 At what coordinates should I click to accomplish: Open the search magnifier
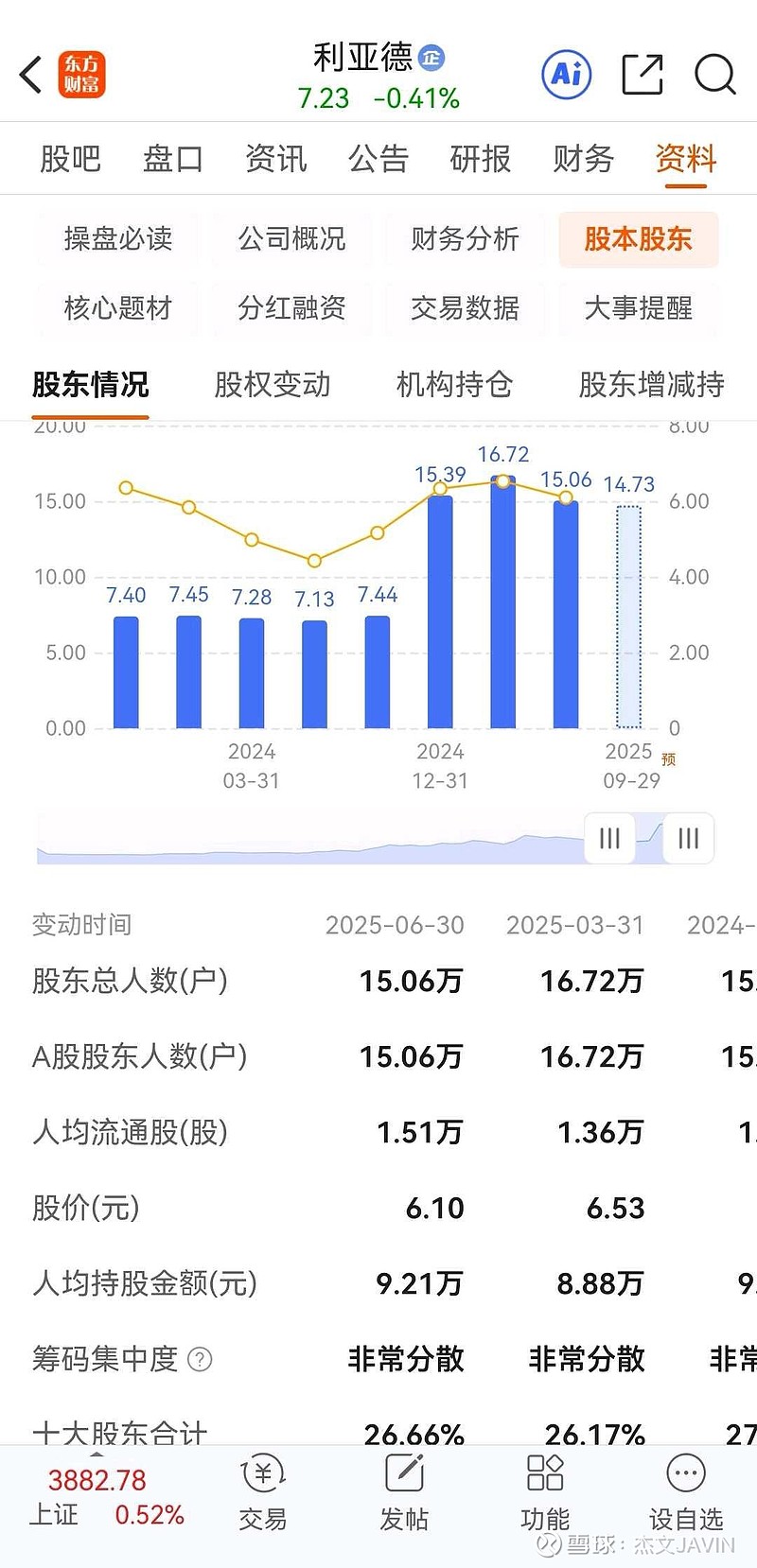(714, 75)
